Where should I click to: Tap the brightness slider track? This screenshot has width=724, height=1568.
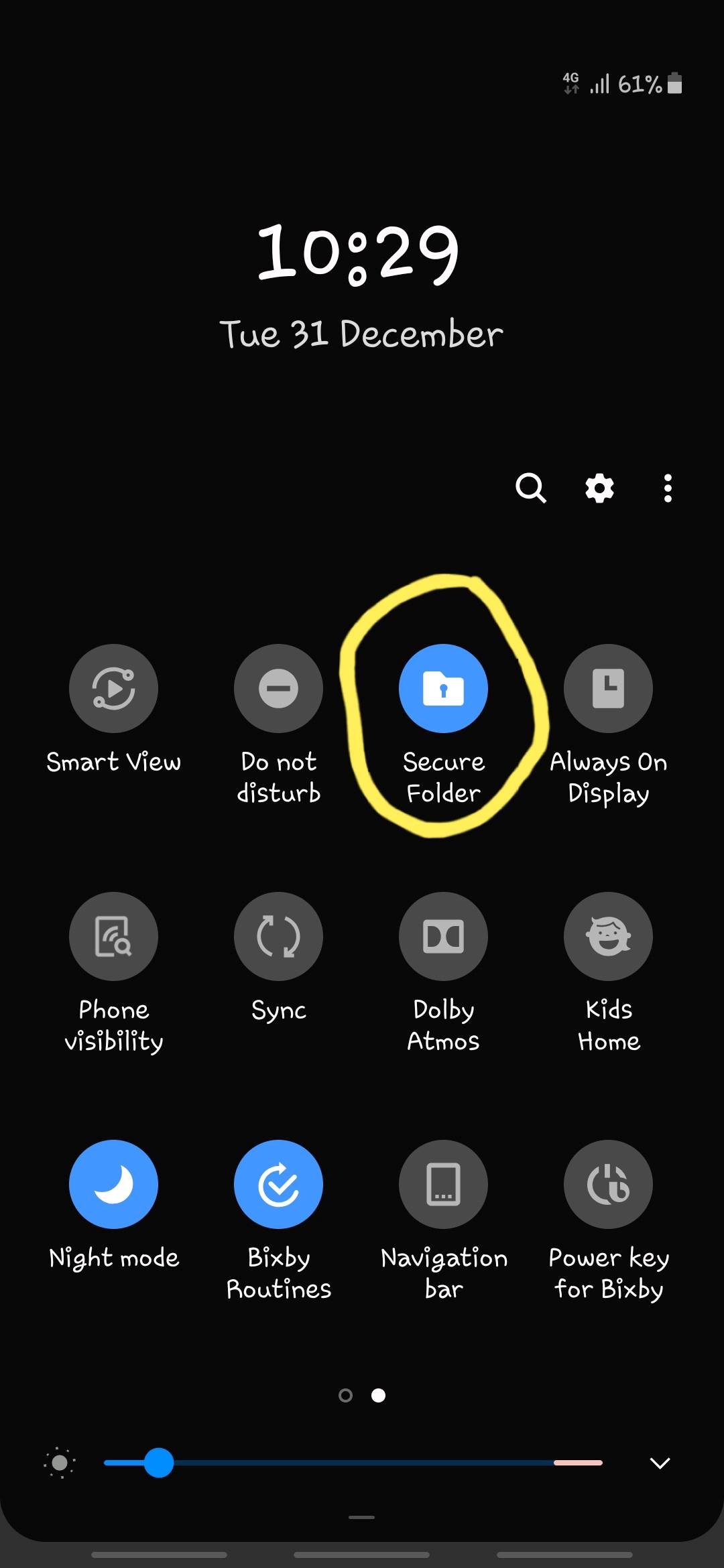353,1463
